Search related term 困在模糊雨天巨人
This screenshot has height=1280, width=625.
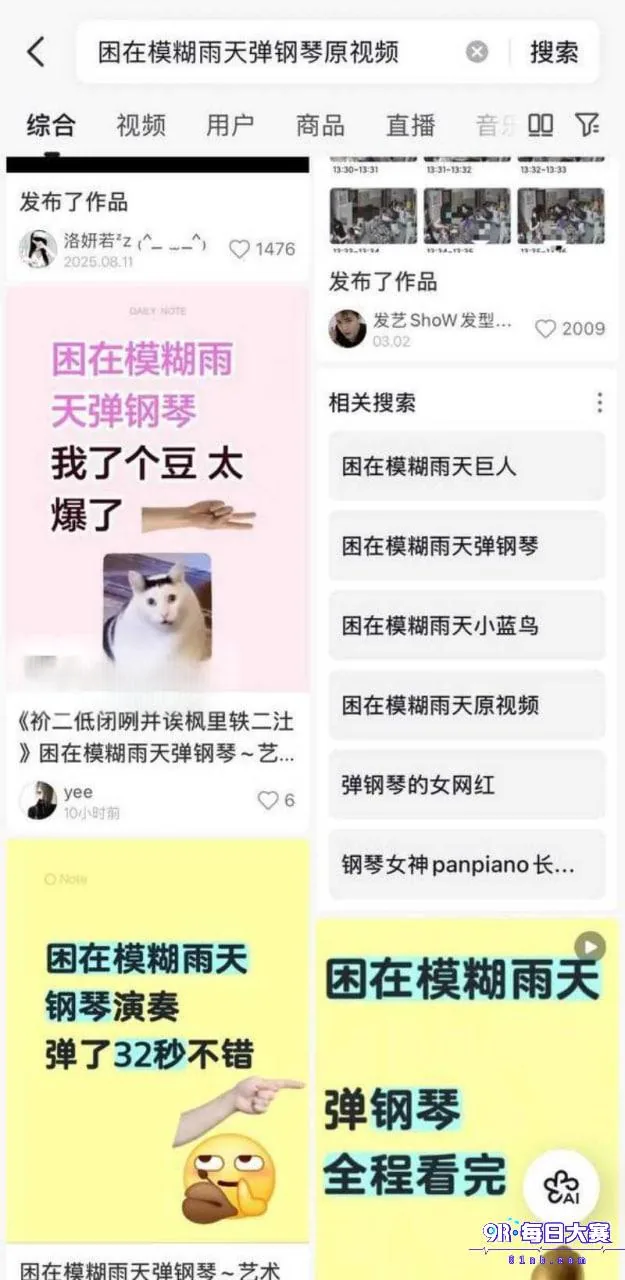[x=467, y=466]
